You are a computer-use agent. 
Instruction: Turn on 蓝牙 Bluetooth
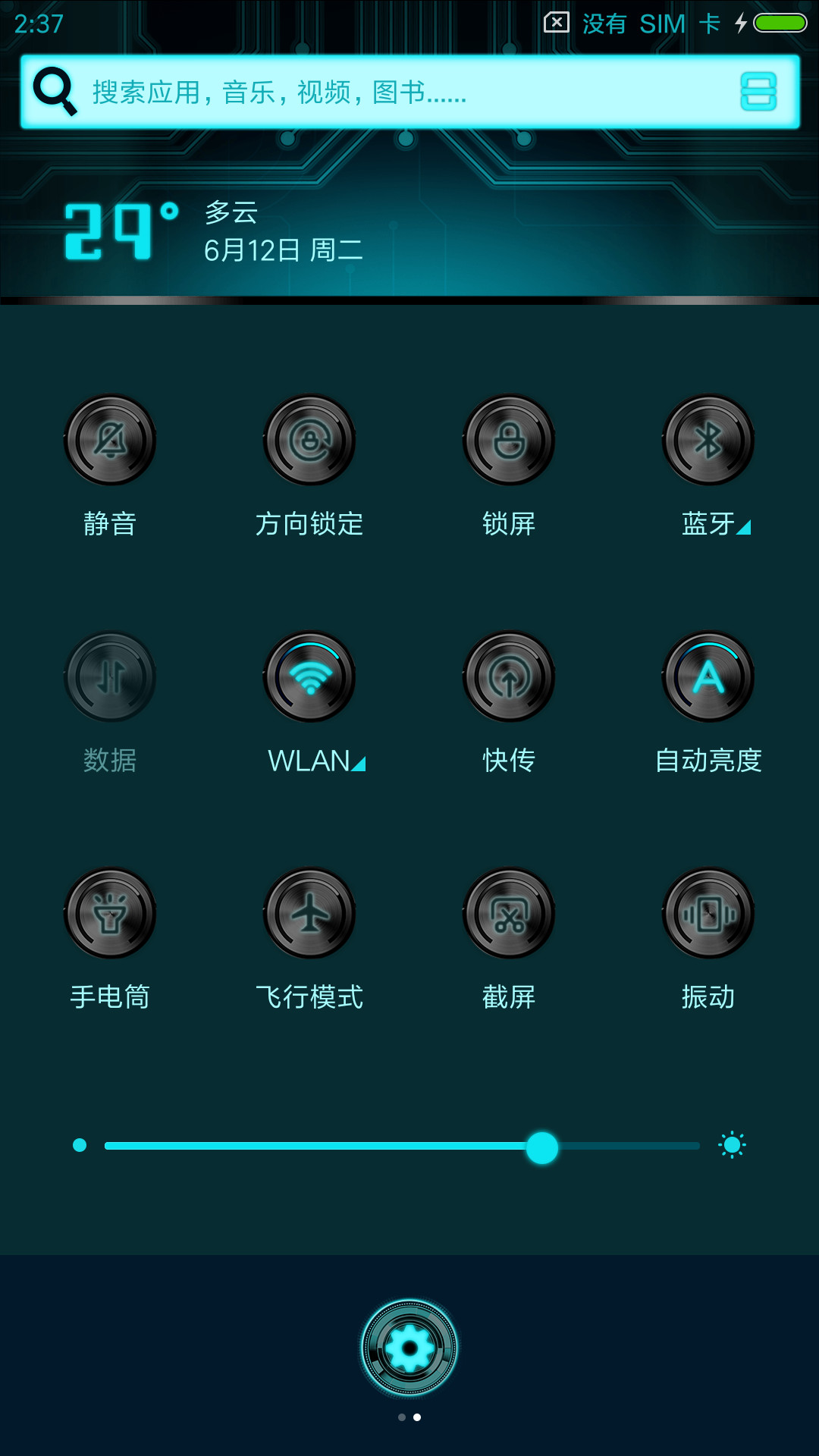[708, 440]
